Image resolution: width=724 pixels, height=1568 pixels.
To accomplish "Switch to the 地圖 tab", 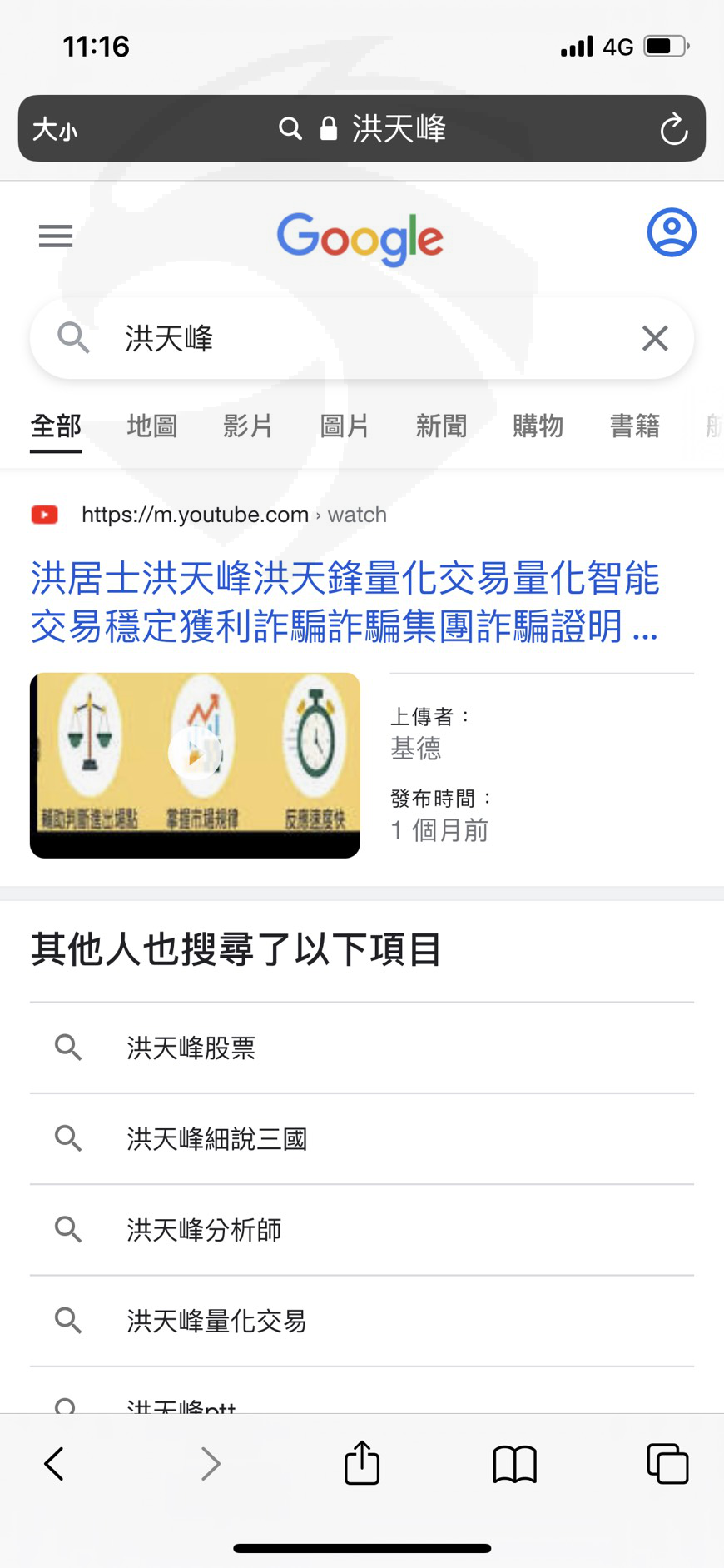I will [x=151, y=426].
